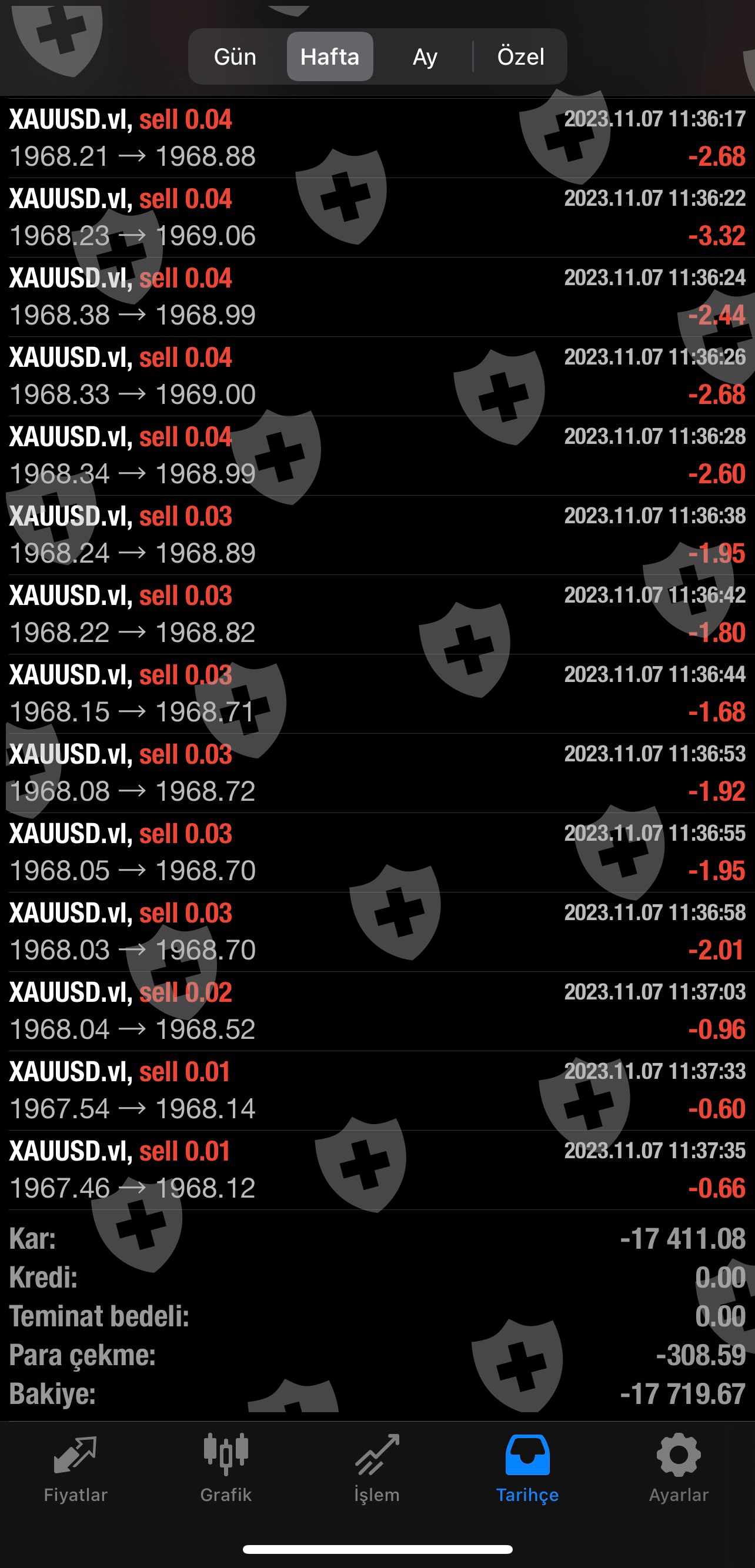Open the sell 0.01 trade at 11:37:35
755x1568 pixels.
(377, 1170)
